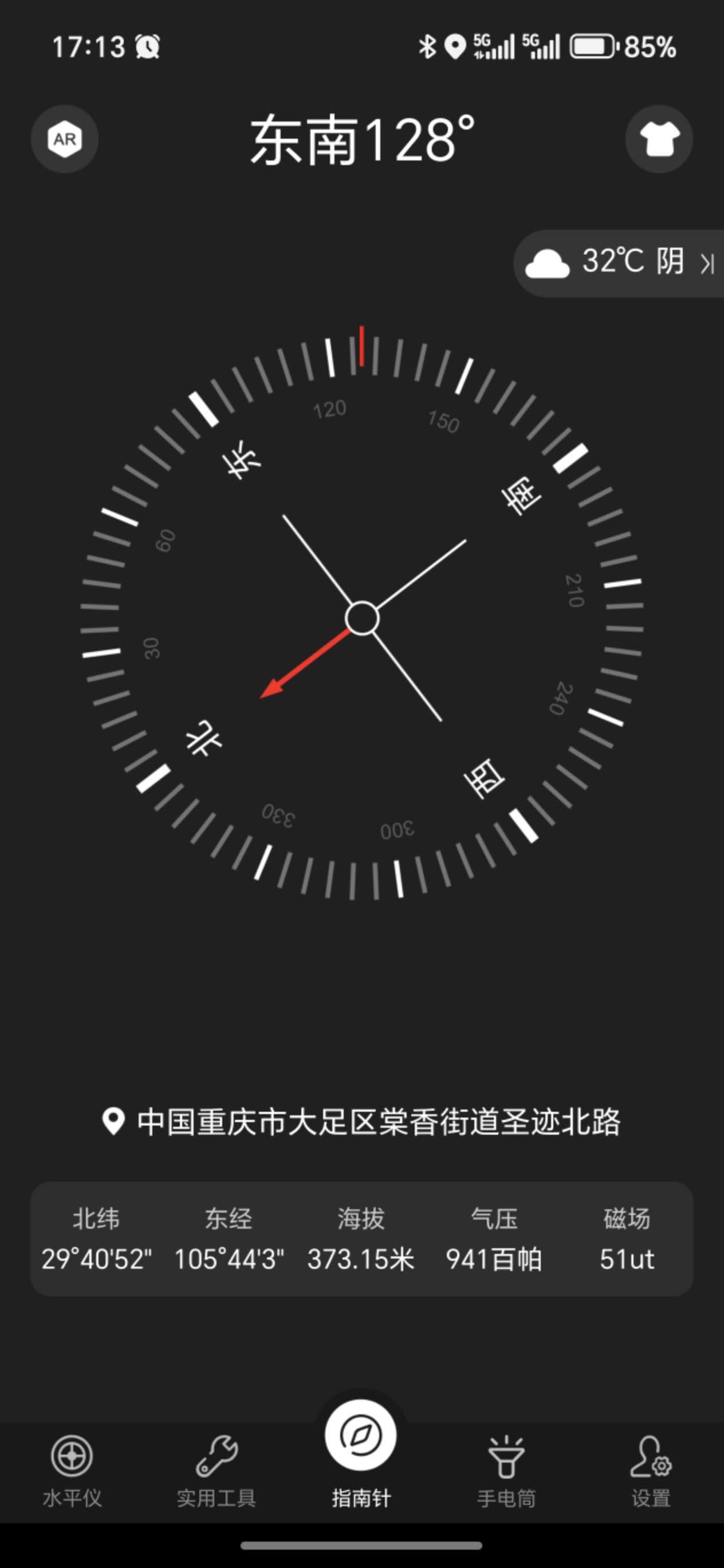
Task: Open the theme skin shirt icon
Action: [659, 139]
